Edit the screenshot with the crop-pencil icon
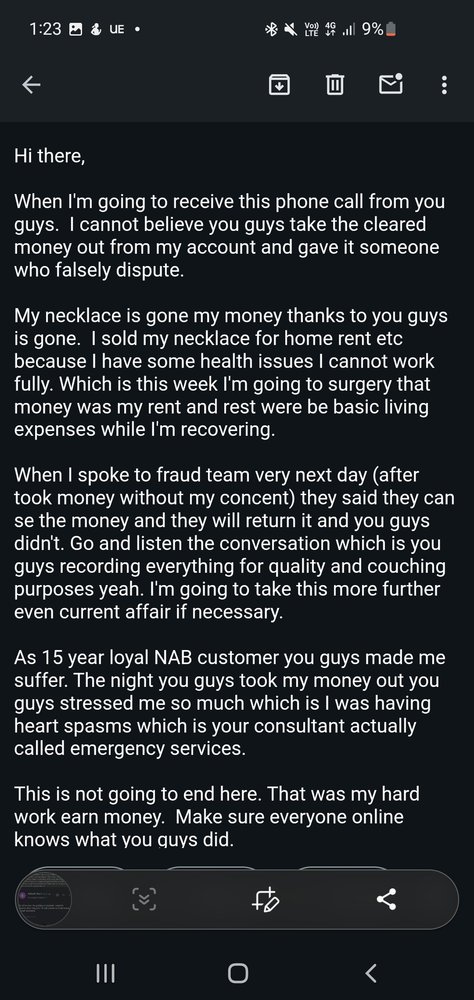This screenshot has width=474, height=1000. click(x=265, y=899)
